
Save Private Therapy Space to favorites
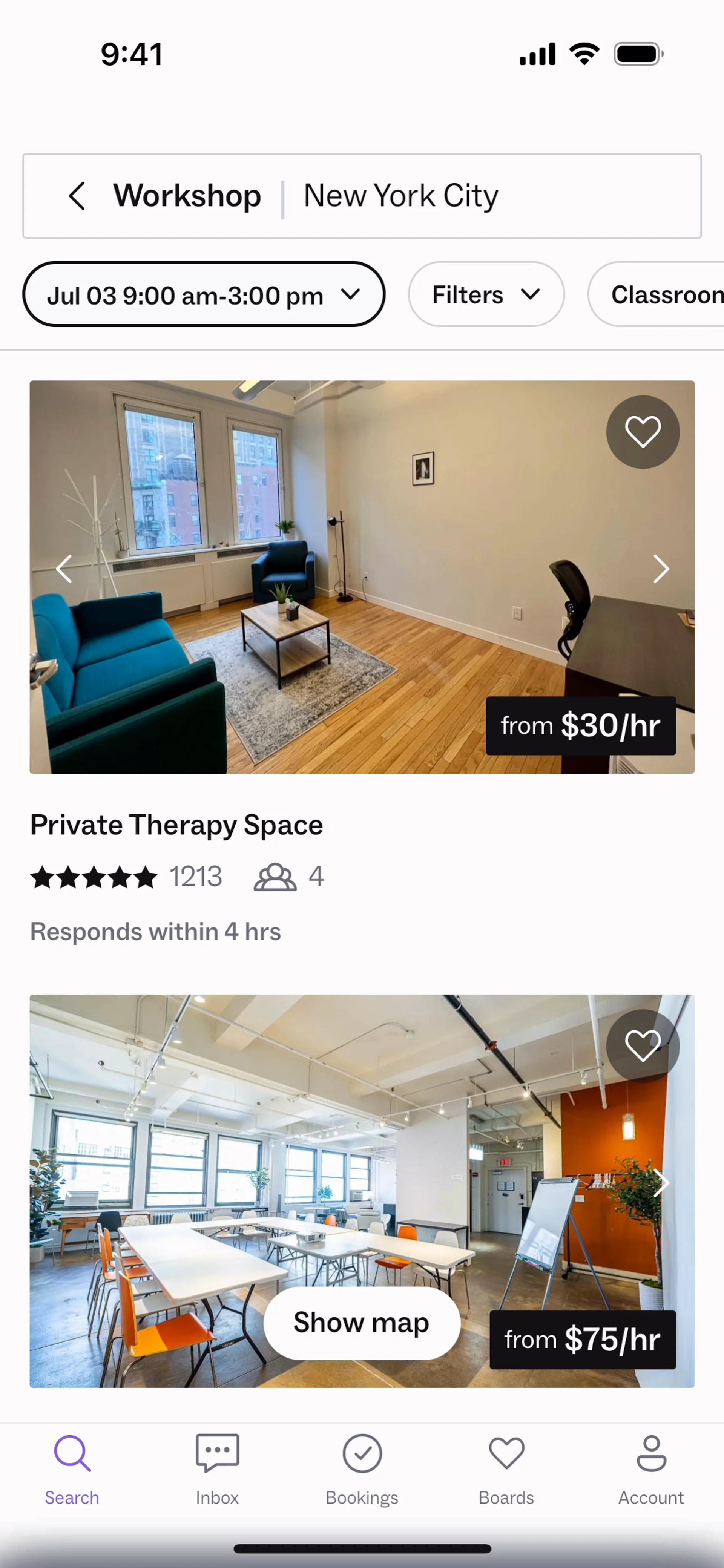pos(643,432)
